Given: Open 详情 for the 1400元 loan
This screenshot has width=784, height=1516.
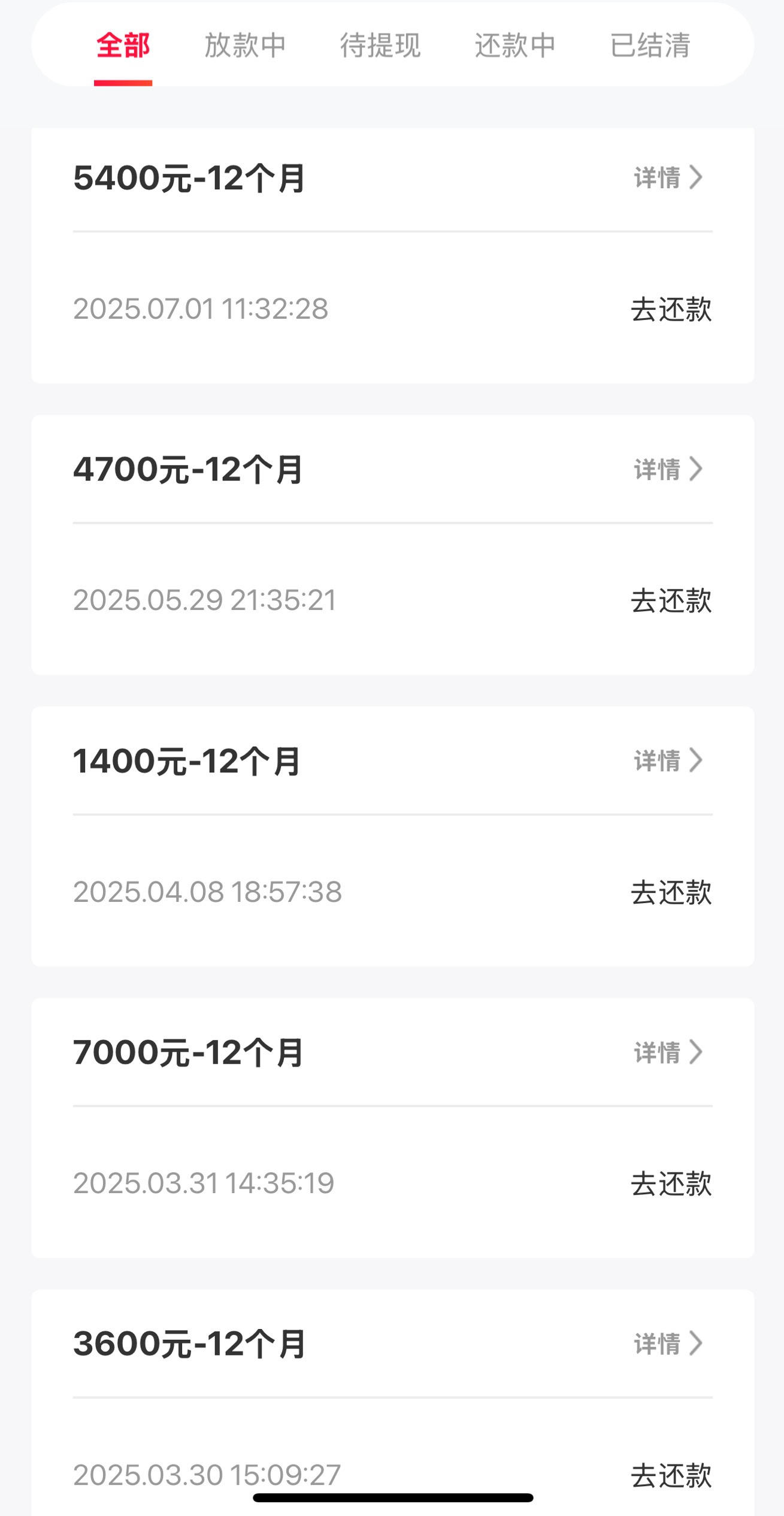Looking at the screenshot, I should click(x=668, y=760).
